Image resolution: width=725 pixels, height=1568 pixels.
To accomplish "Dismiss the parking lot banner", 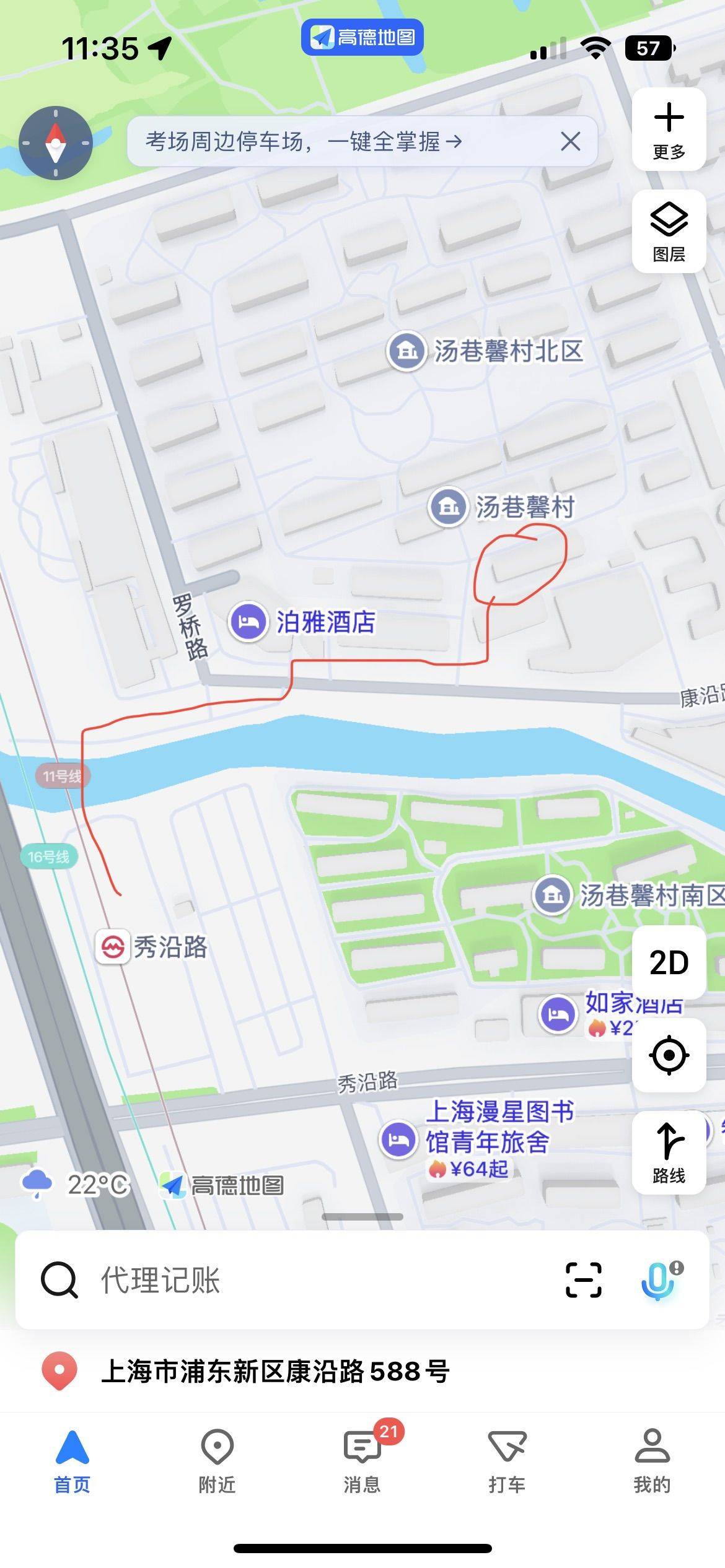I will tap(571, 141).
